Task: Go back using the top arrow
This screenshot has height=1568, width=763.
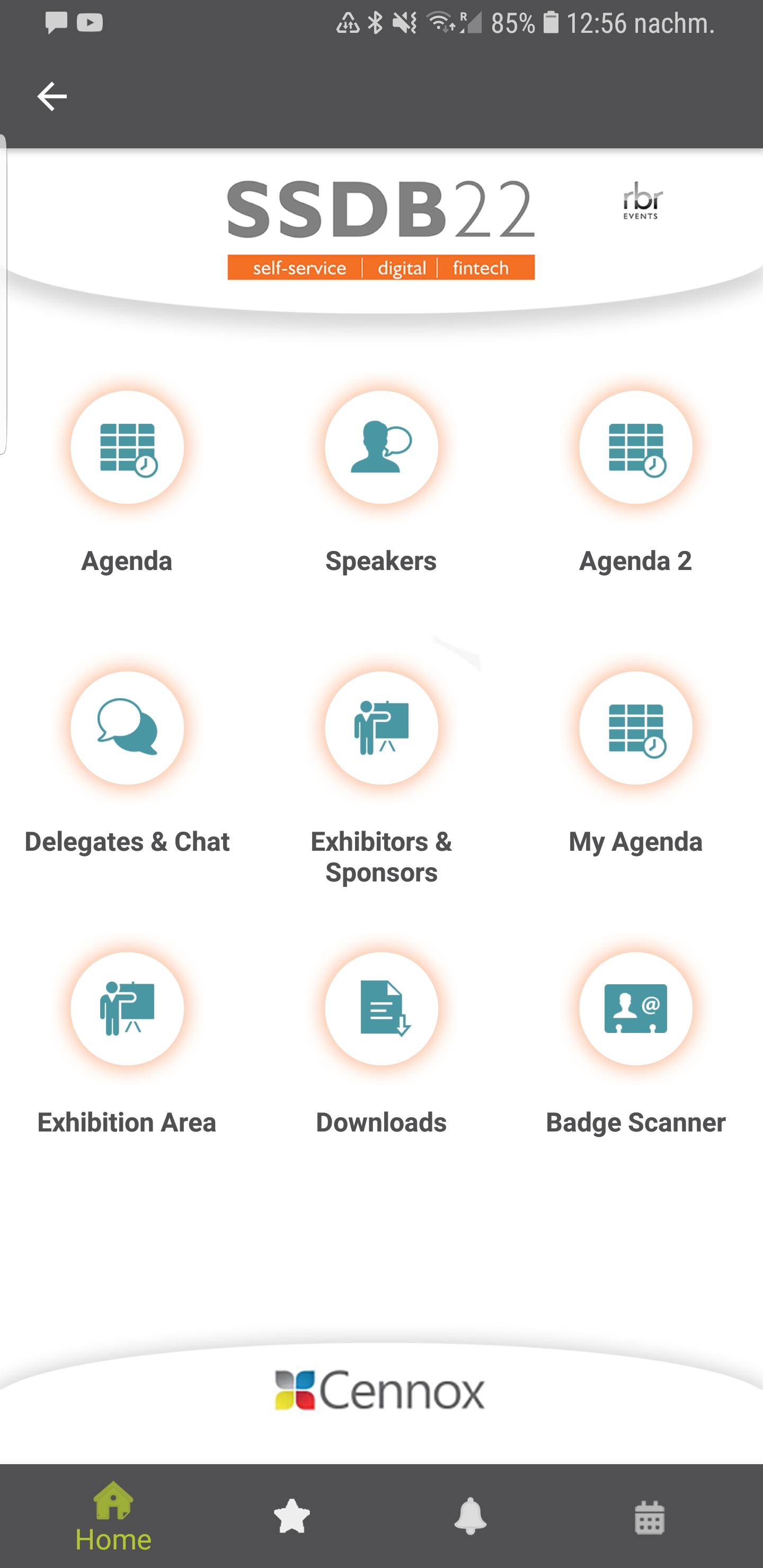Action: (52, 96)
